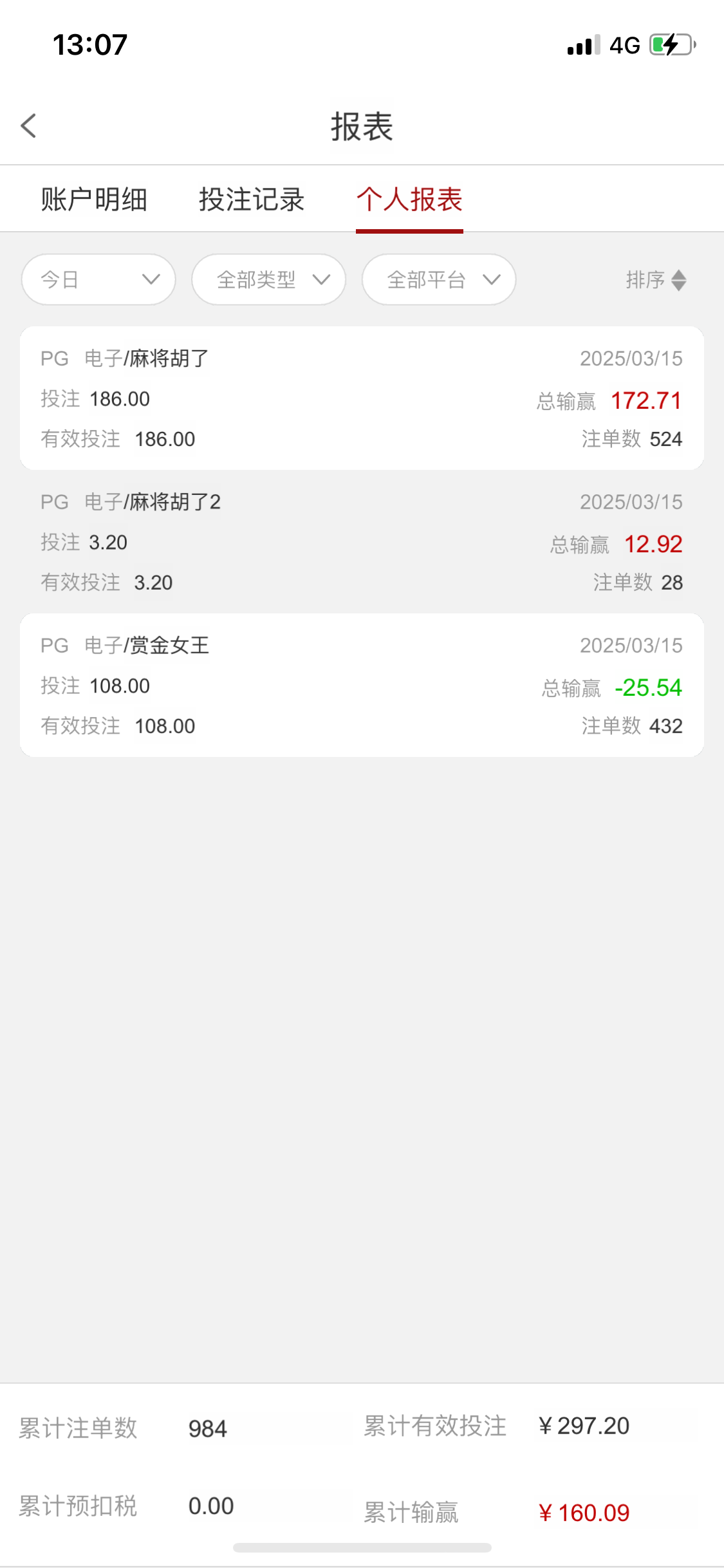Open the 电子/赏金女王 report card
The width and height of the screenshot is (724, 1568).
[362, 685]
